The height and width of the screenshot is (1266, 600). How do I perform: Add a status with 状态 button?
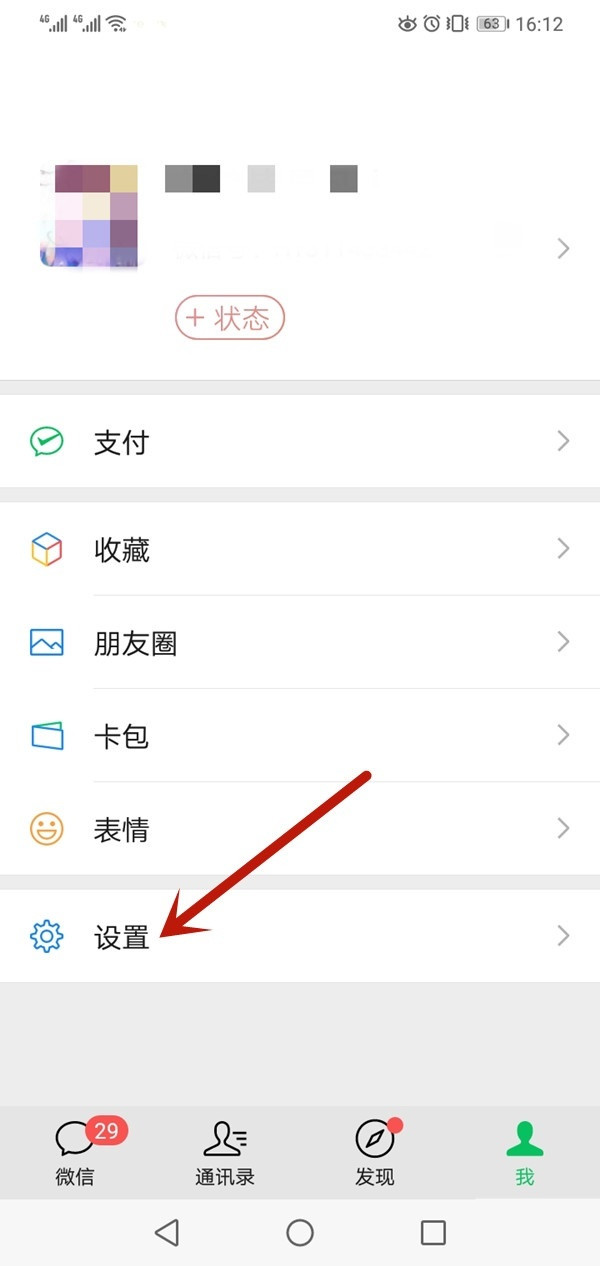[230, 318]
